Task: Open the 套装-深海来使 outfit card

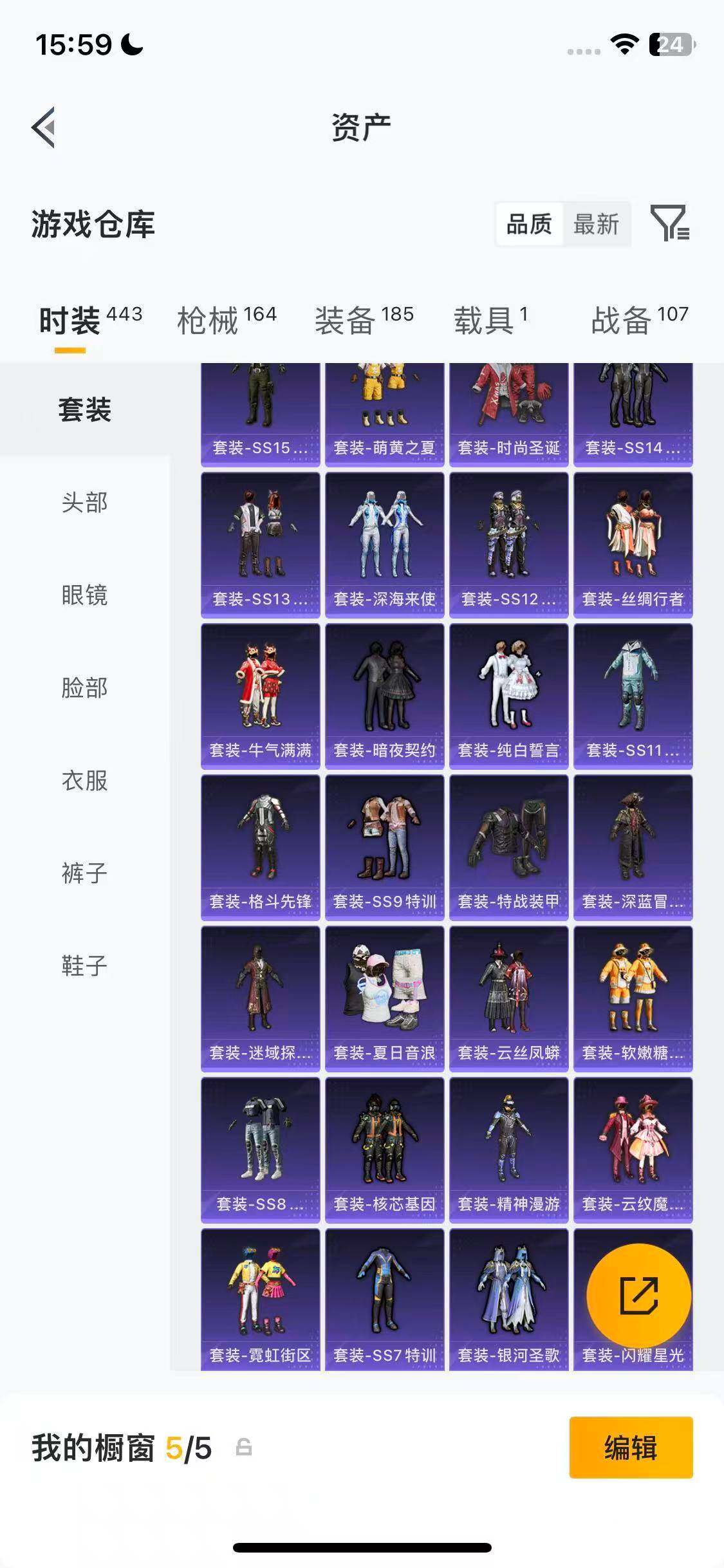Action: 384,544
